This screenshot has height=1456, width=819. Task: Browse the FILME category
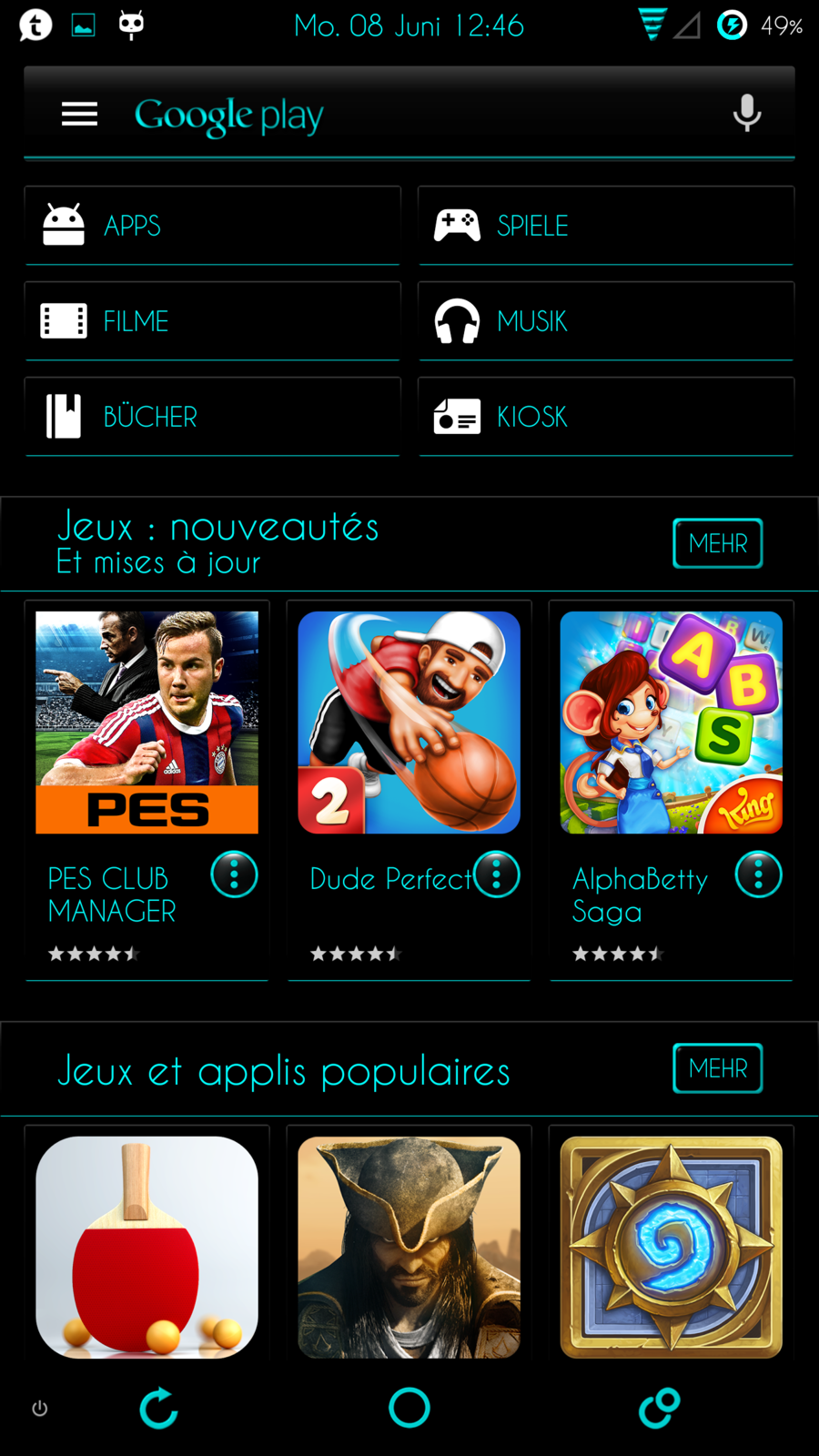tap(212, 321)
